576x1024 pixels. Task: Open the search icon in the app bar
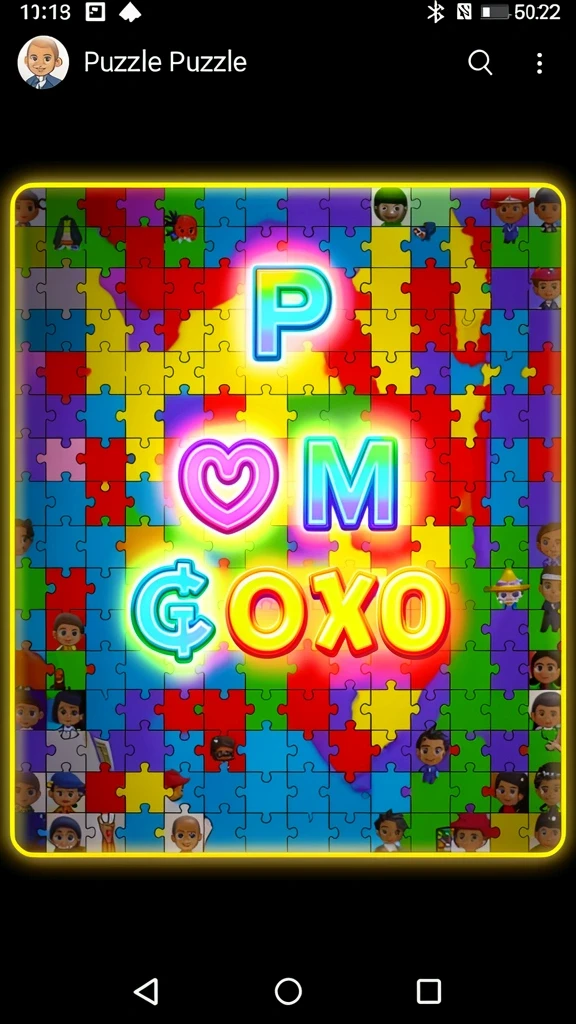(480, 63)
